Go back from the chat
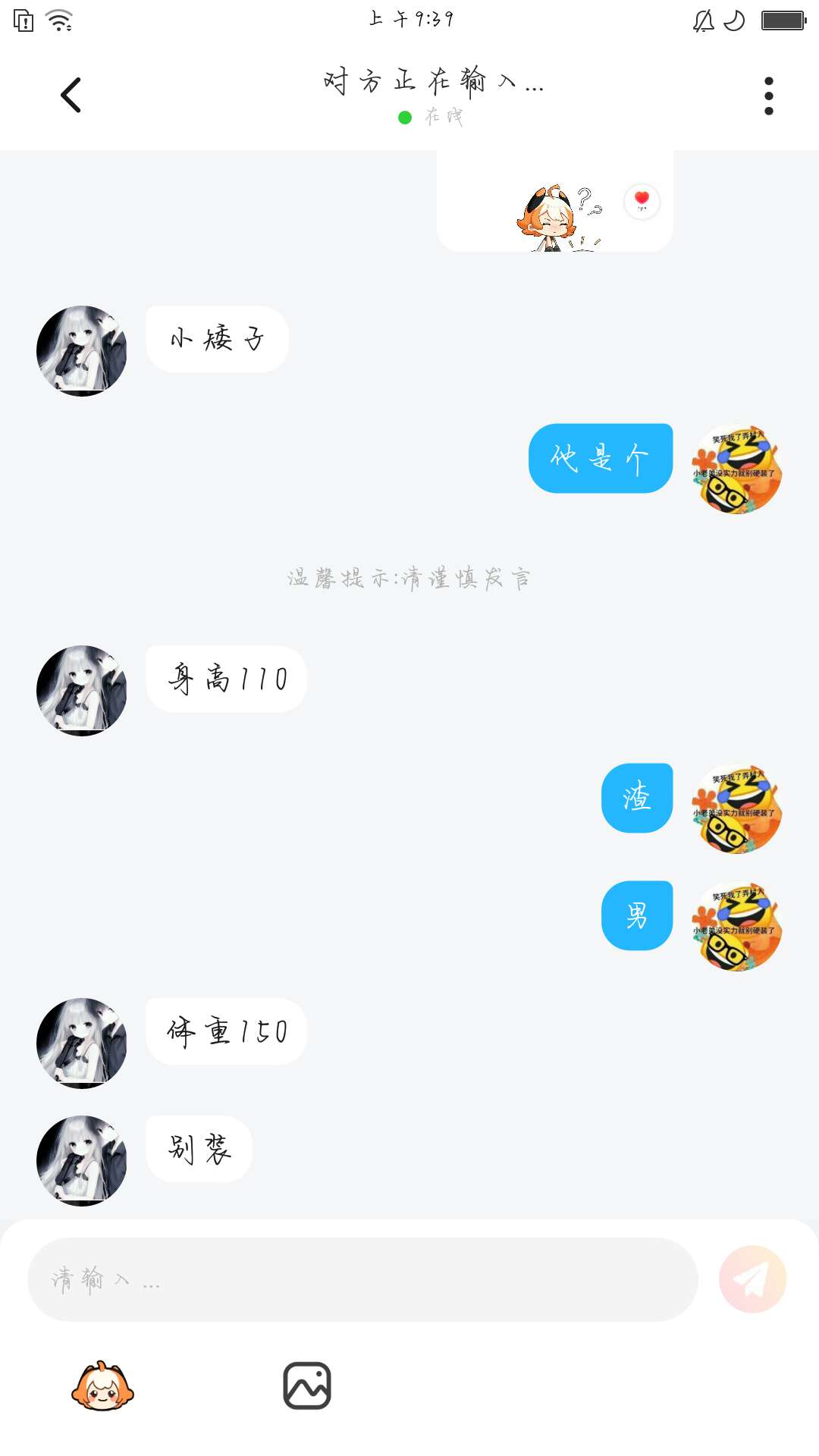This screenshot has width=819, height=1456. tap(71, 96)
